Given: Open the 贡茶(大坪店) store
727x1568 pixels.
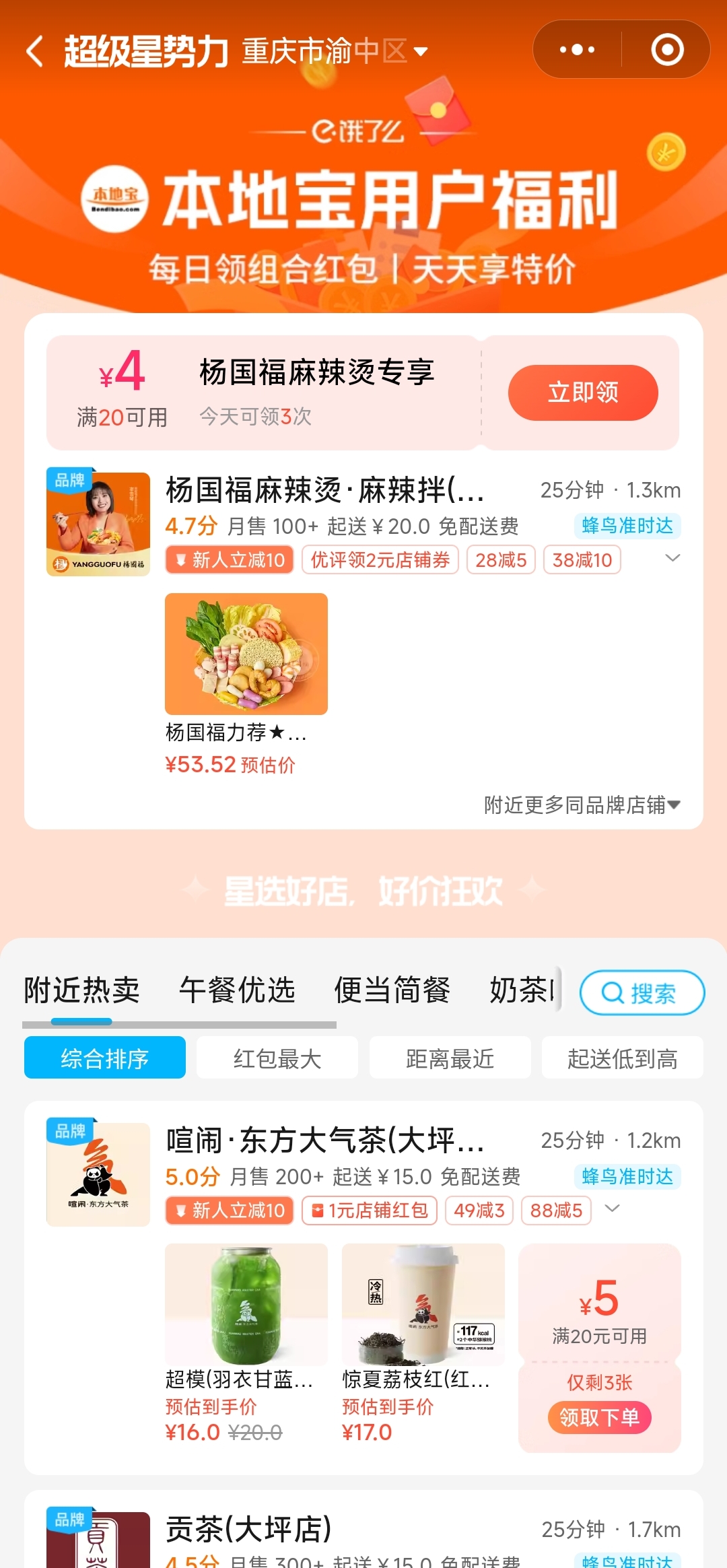Looking at the screenshot, I should tap(249, 1530).
